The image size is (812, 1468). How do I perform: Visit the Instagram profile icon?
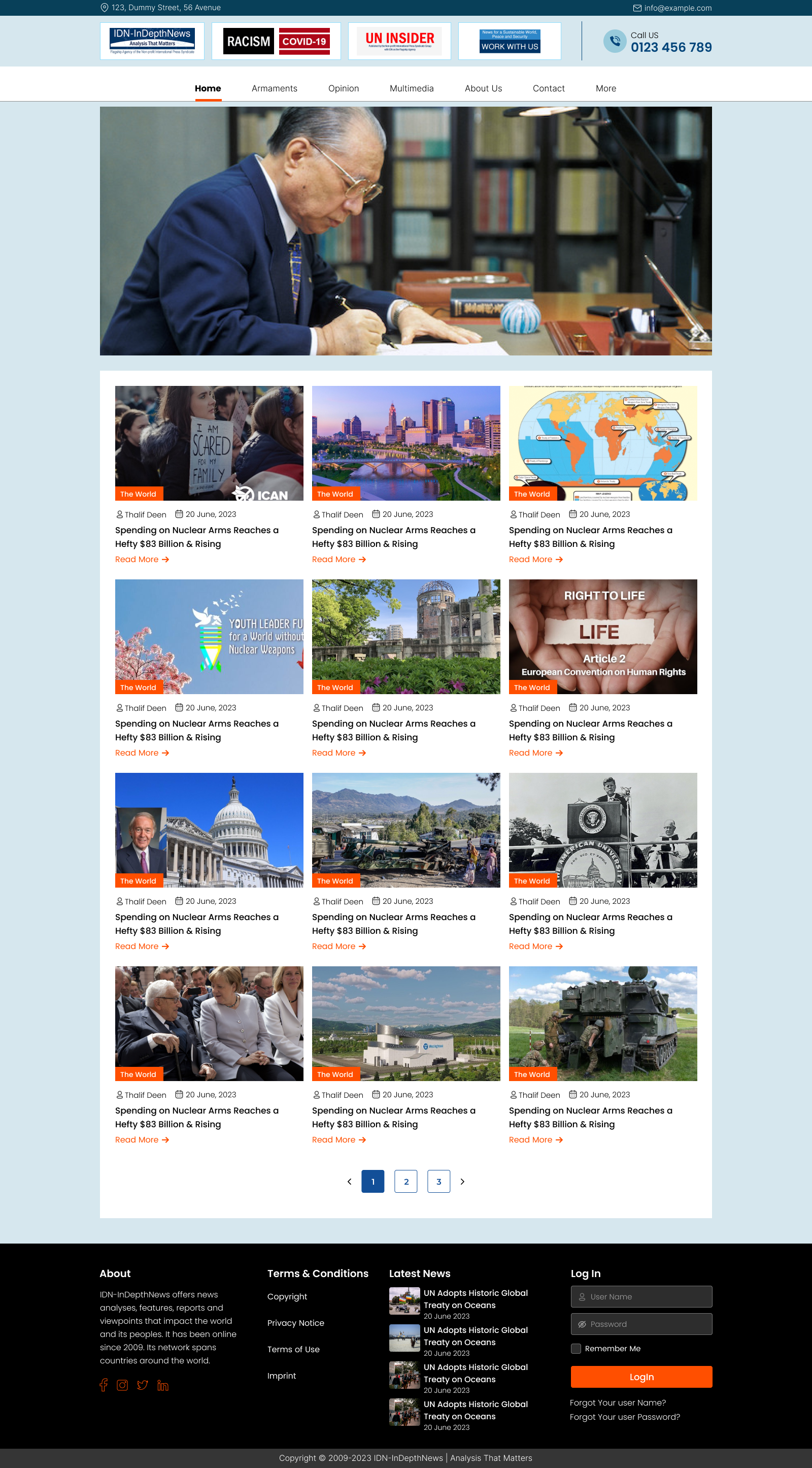(122, 1385)
